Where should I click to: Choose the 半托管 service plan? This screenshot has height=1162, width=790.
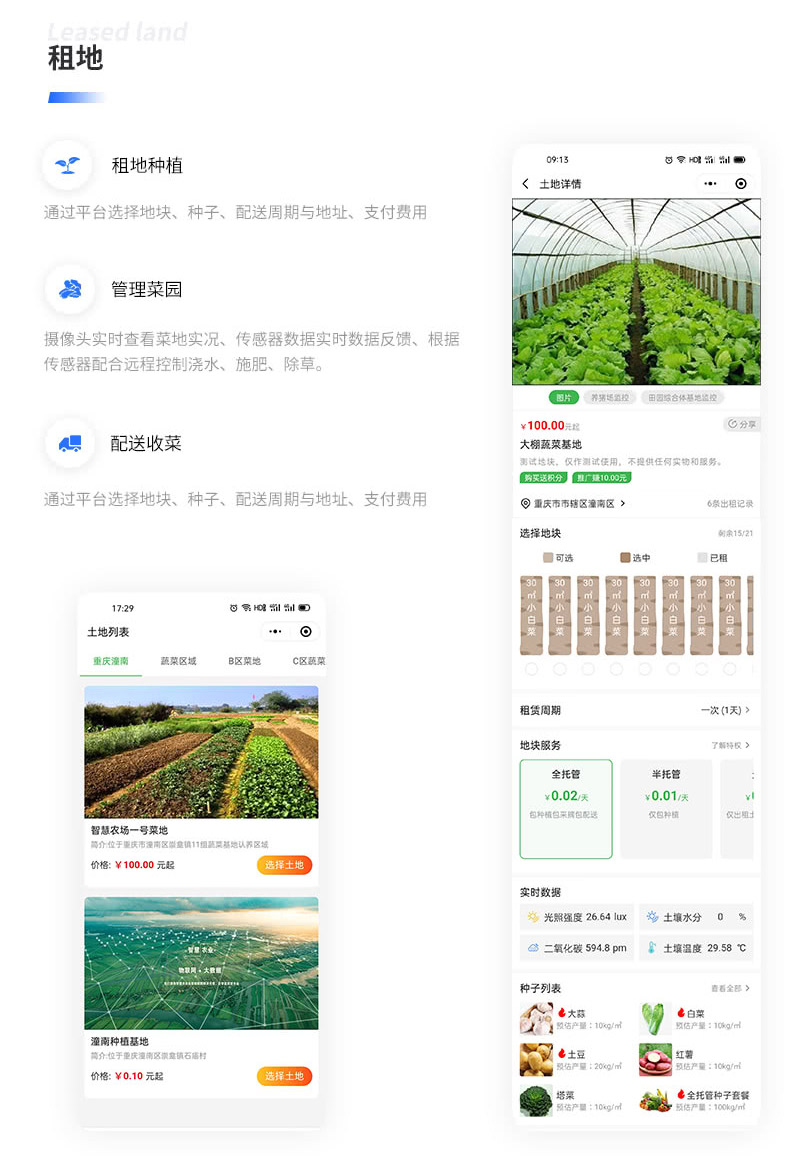tap(667, 808)
